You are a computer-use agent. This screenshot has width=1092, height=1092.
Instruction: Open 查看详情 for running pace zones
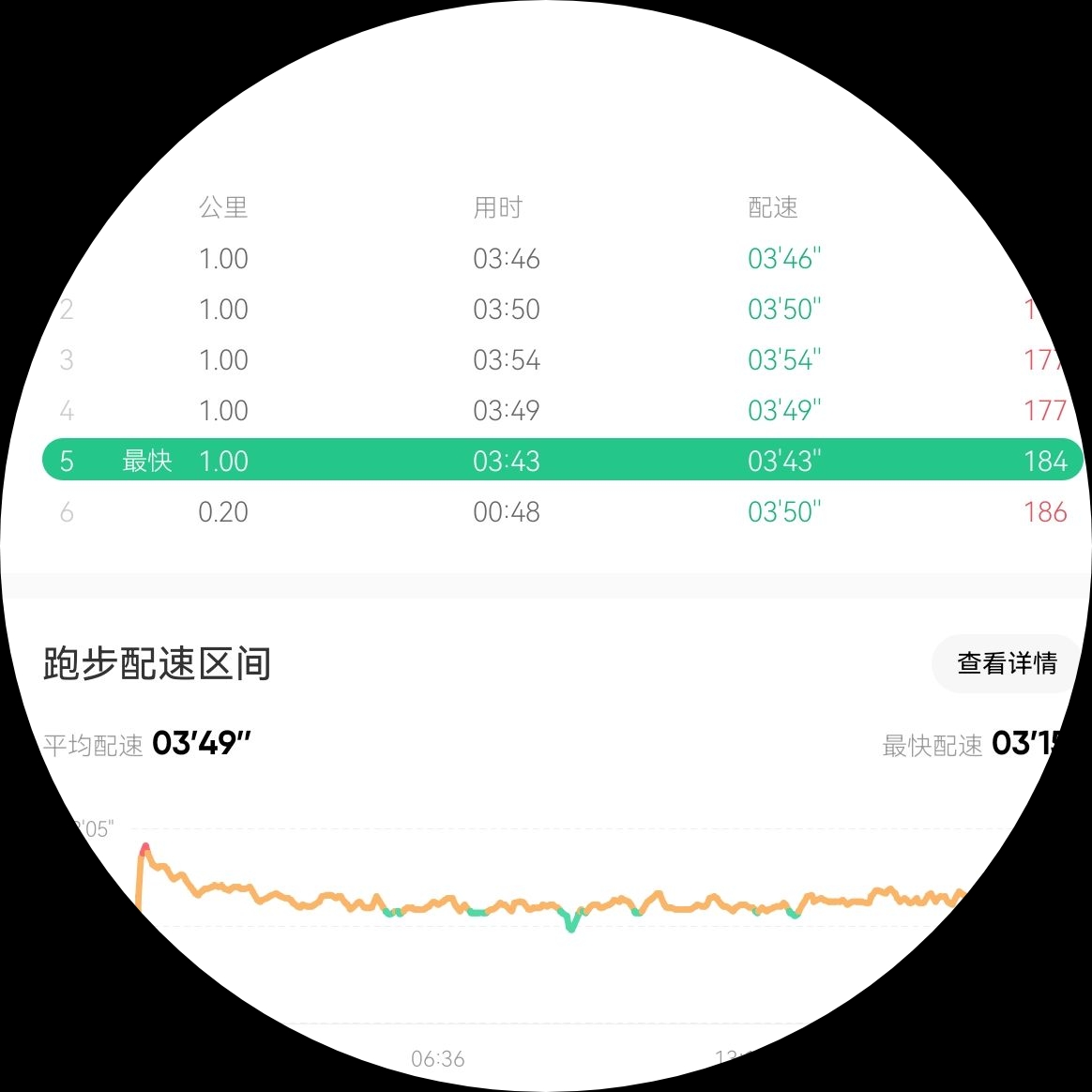click(x=1006, y=663)
